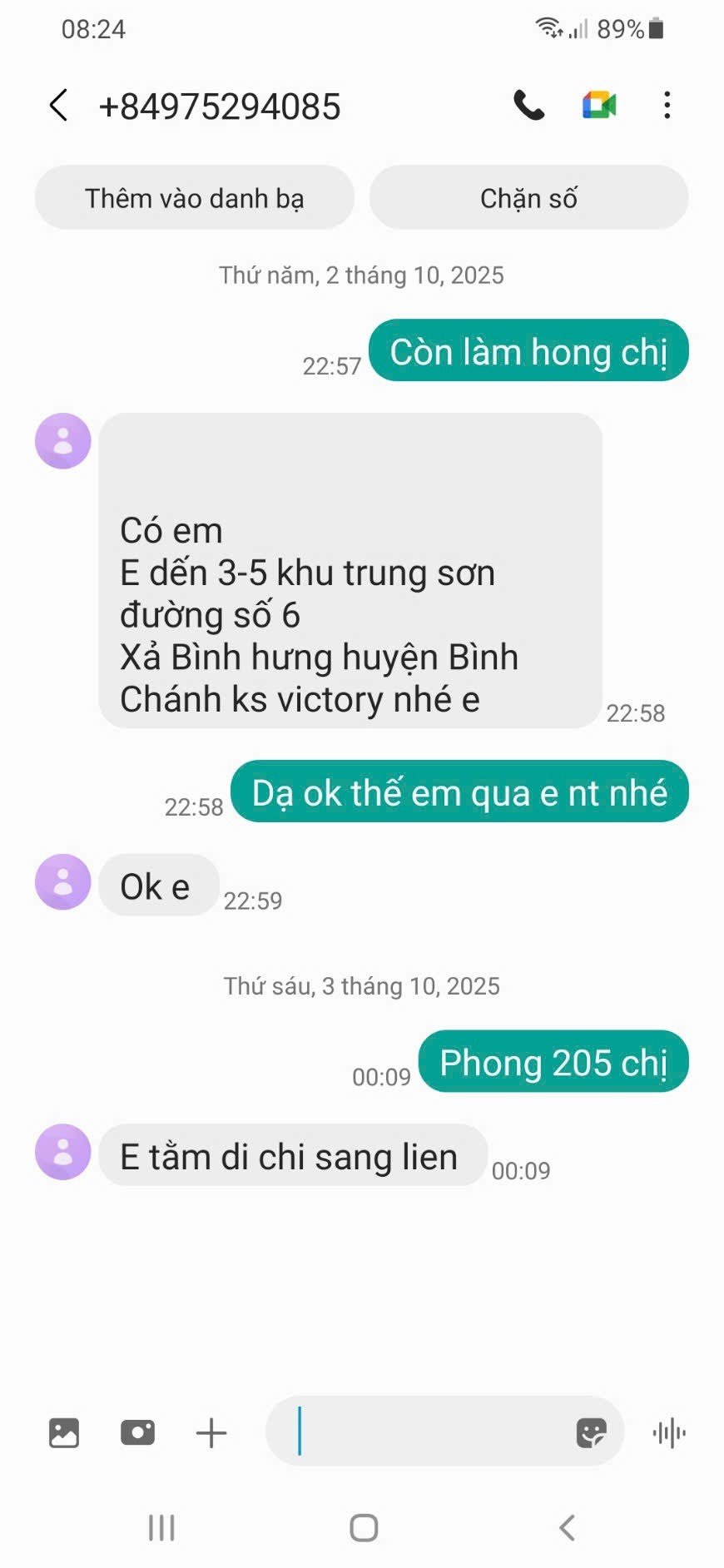Tap the sender avatar beside 'Ok e'
The width and height of the screenshot is (724, 1568).
coord(62,882)
